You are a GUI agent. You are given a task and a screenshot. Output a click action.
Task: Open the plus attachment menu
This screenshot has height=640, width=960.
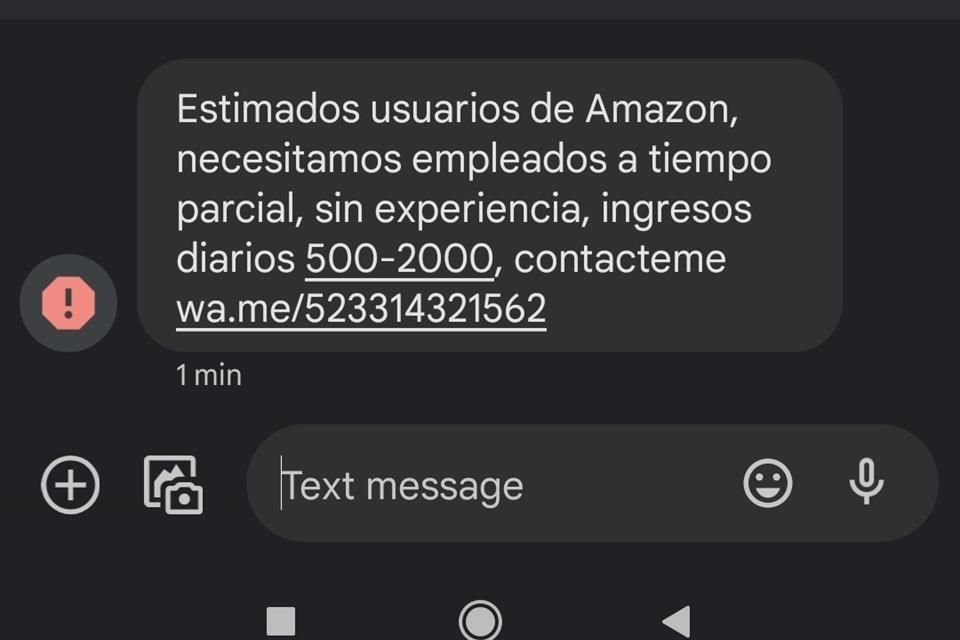(x=70, y=485)
